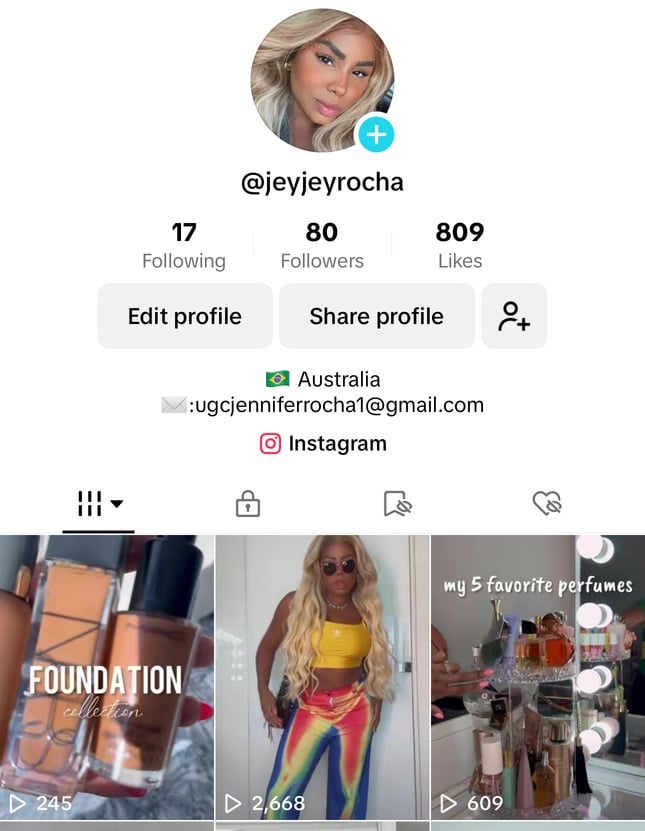Open the linked Instagram account
Image resolution: width=645 pixels, height=831 pixels.
tap(324, 443)
